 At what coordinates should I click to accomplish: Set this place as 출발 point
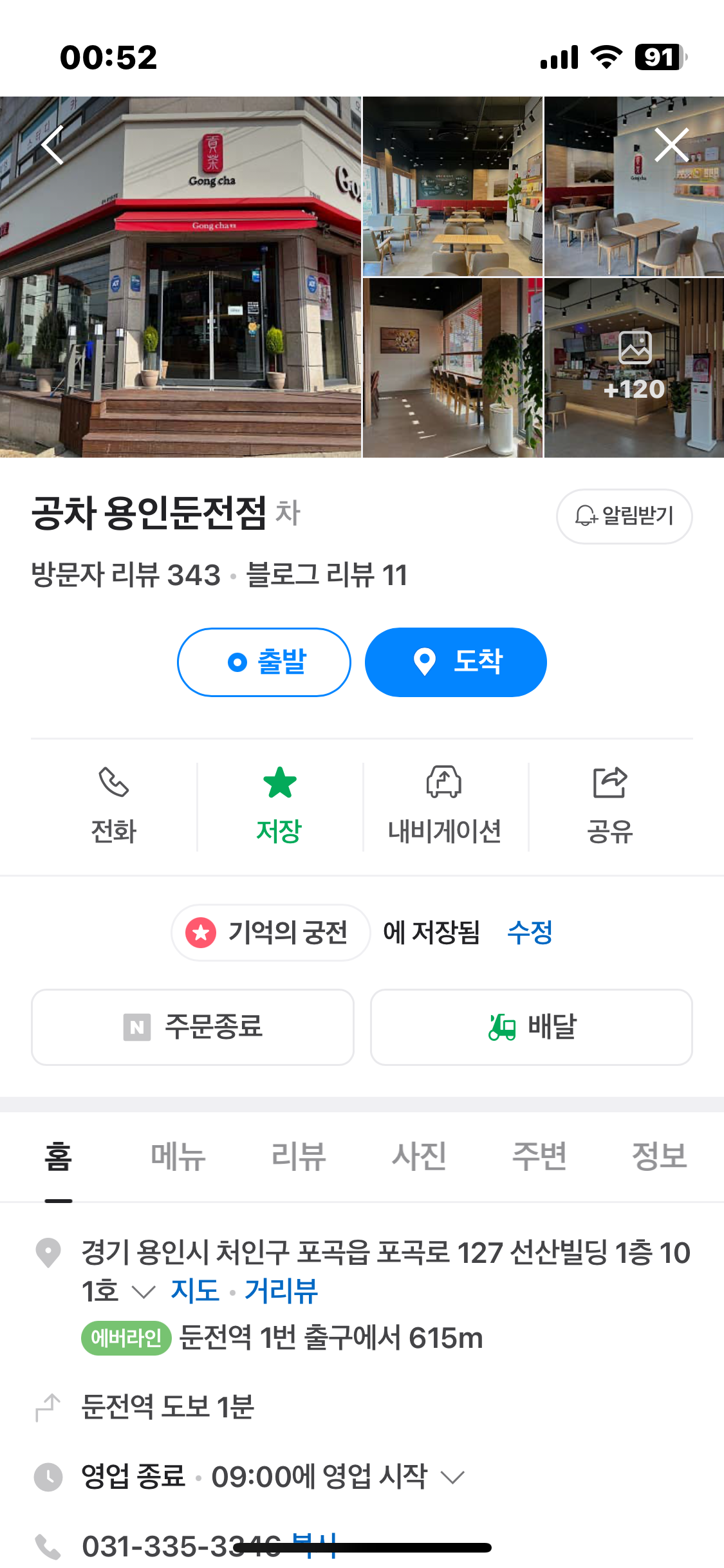[264, 662]
